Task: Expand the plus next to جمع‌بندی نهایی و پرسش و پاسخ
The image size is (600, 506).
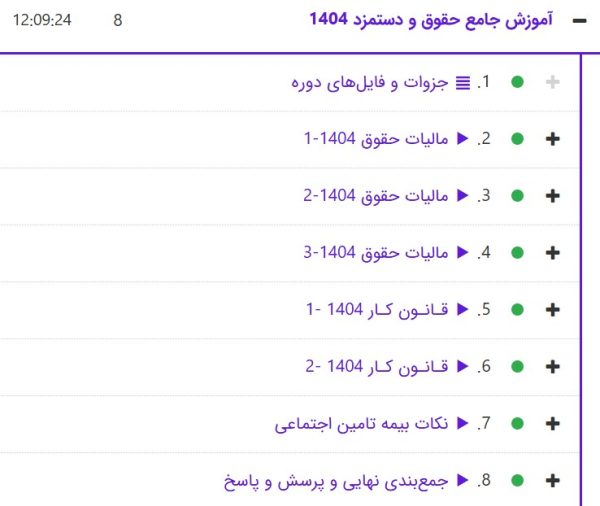Action: 552,481
